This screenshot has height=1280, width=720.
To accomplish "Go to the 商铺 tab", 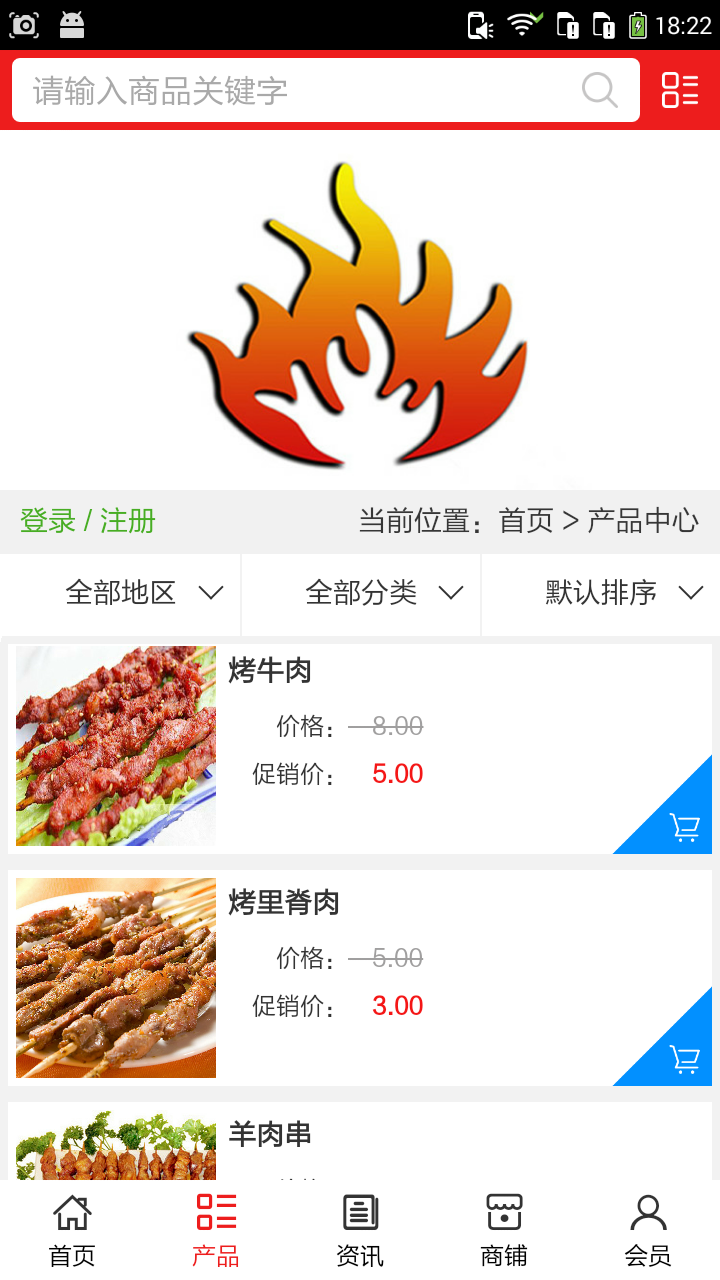I will point(504,1230).
